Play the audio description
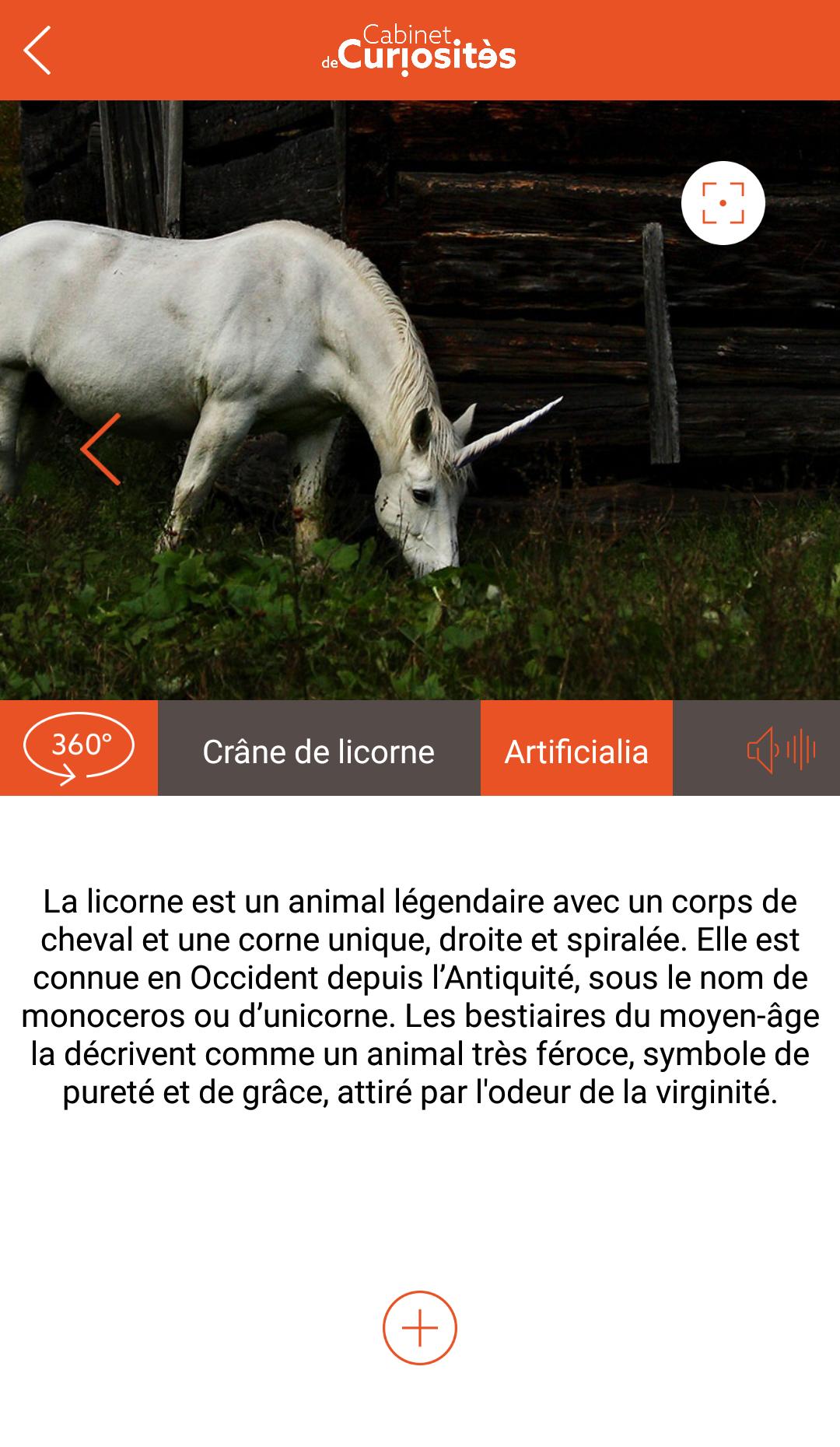This screenshot has width=840, height=1447. click(x=780, y=750)
